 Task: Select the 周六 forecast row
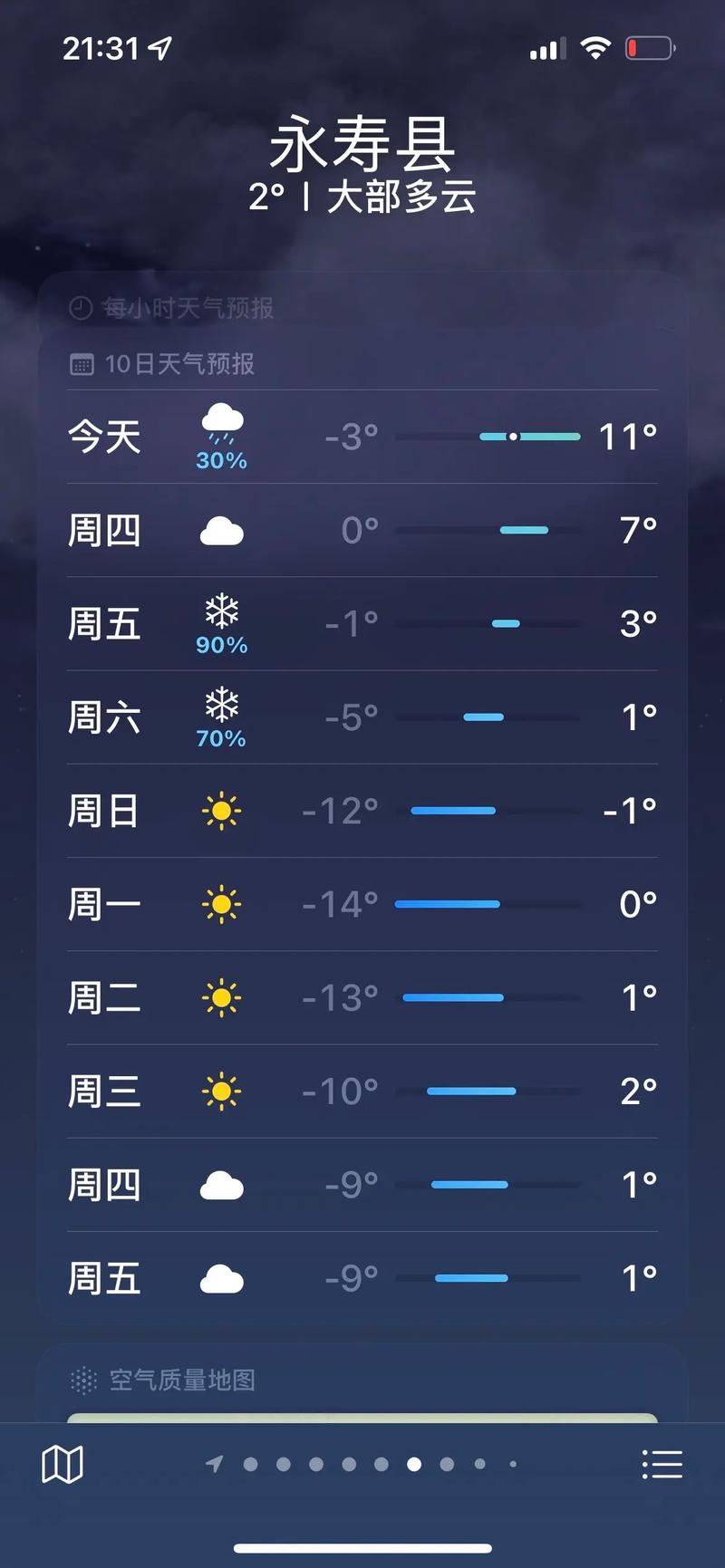(362, 717)
